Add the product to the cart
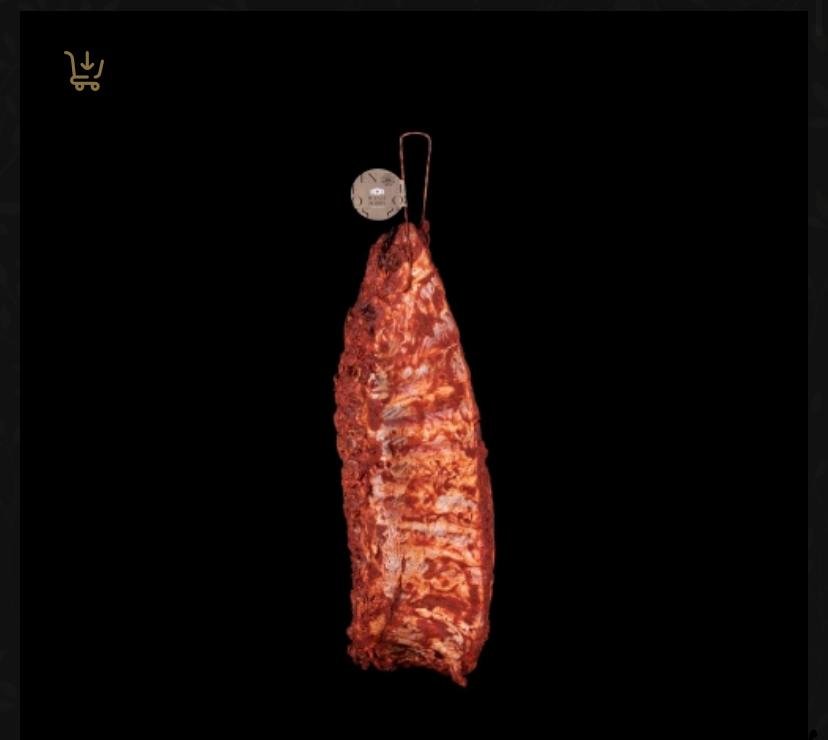Image resolution: width=828 pixels, height=740 pixels. 84,71
